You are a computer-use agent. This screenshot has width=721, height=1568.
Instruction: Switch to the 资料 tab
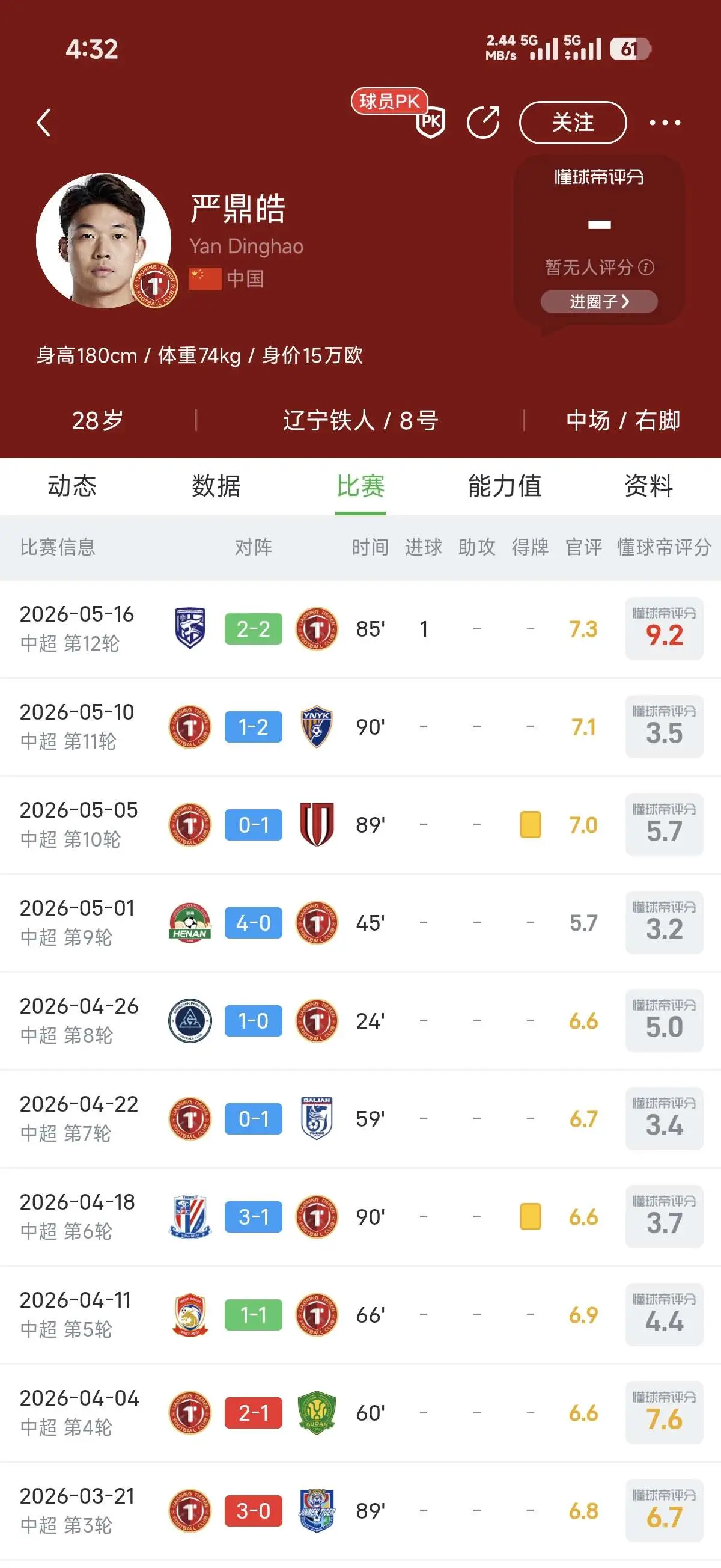tap(648, 486)
